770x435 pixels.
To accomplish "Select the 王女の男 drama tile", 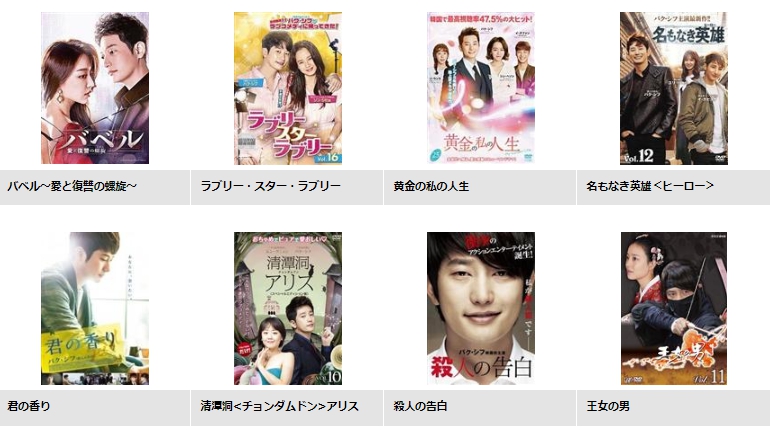I will [673, 308].
